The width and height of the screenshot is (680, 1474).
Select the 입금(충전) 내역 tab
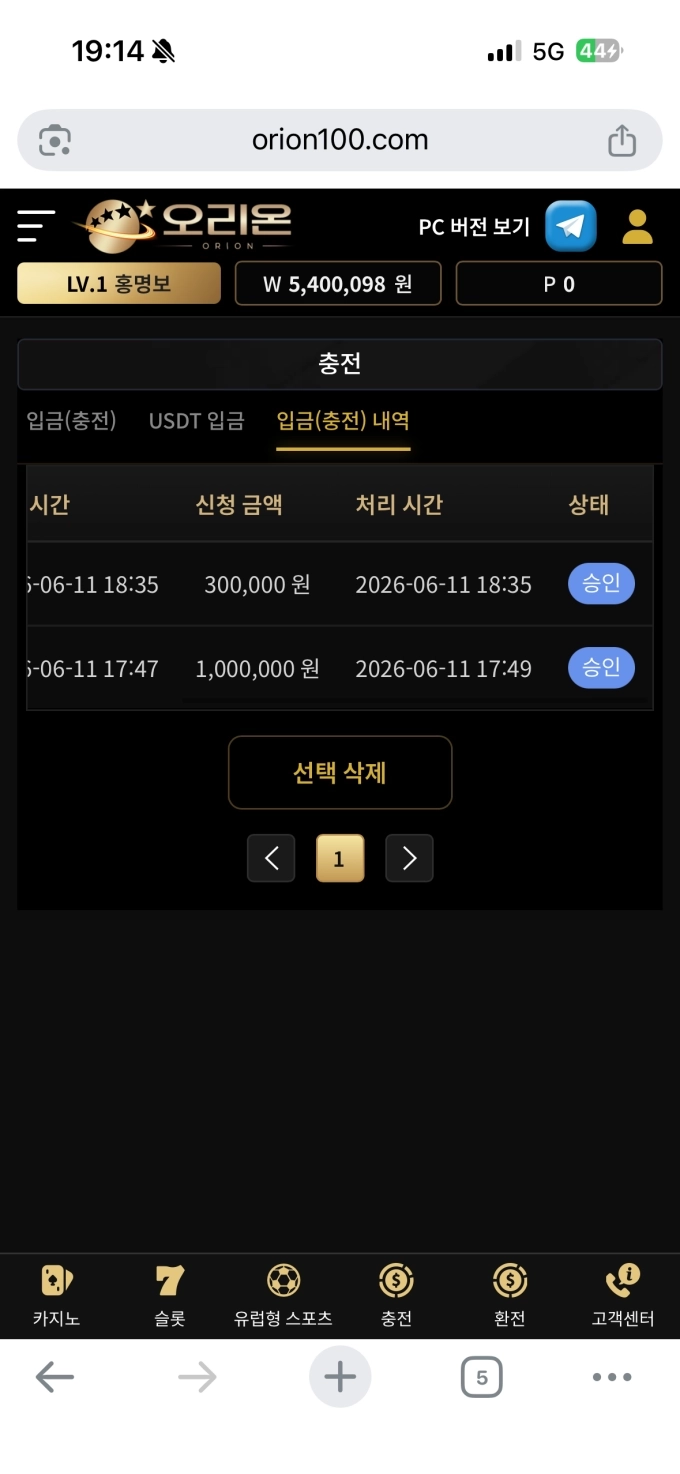pos(343,421)
